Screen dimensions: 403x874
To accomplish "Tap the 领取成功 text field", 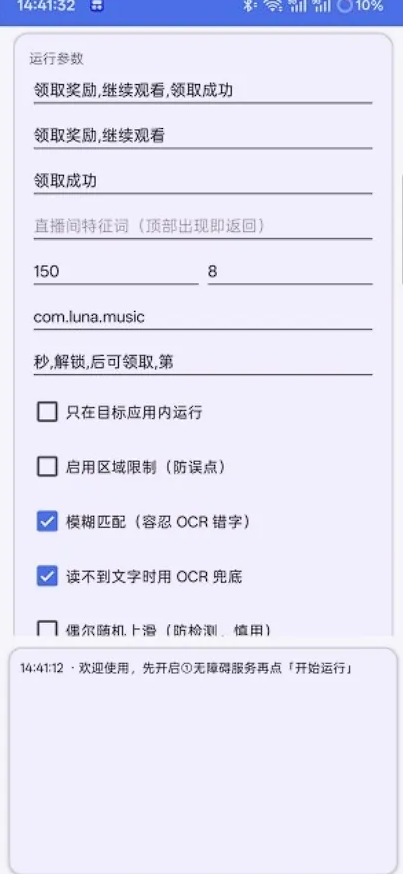I will (x=202, y=181).
